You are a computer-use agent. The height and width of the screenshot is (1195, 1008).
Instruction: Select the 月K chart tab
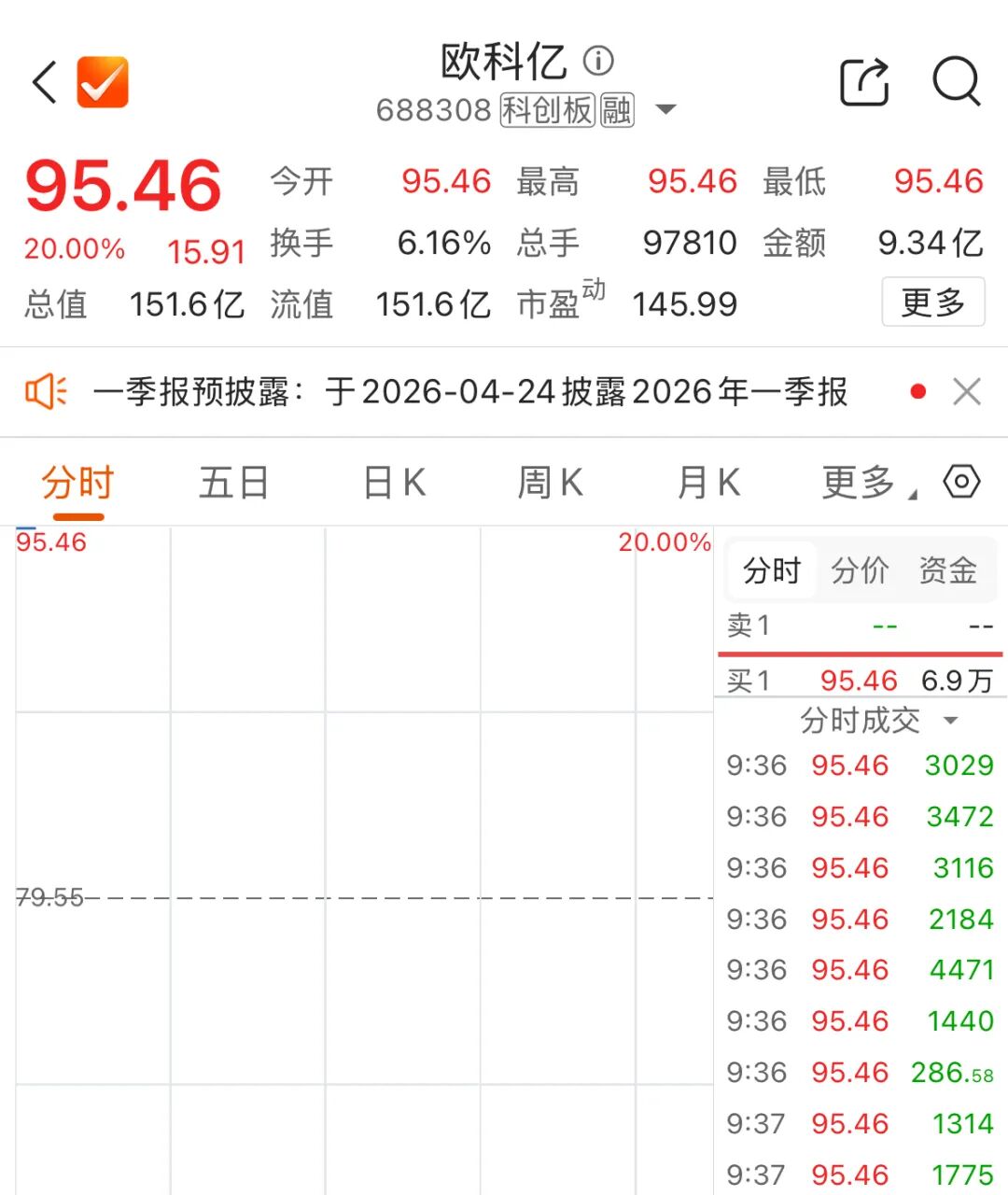pos(707,482)
